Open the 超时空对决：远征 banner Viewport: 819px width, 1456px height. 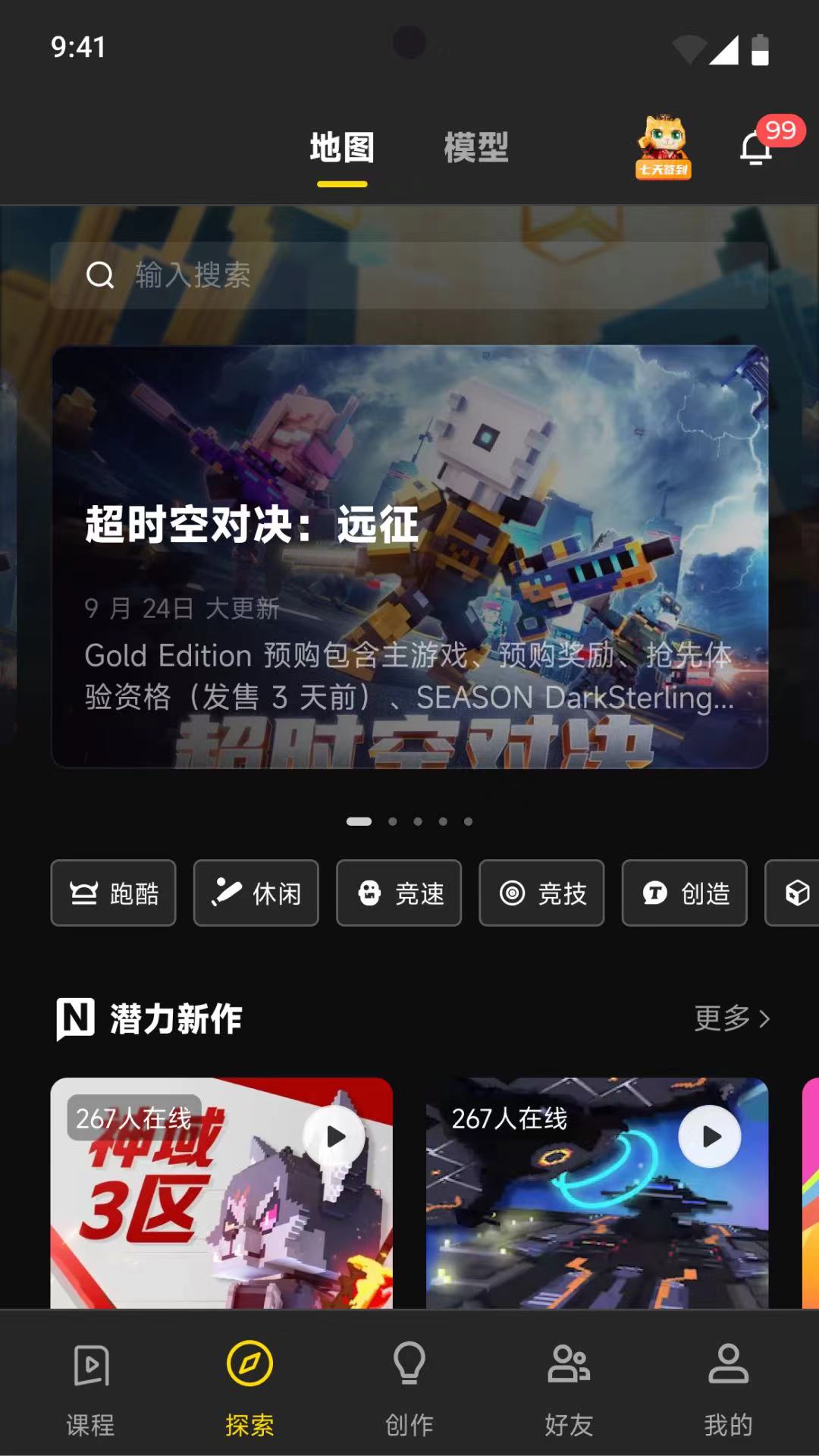(409, 557)
